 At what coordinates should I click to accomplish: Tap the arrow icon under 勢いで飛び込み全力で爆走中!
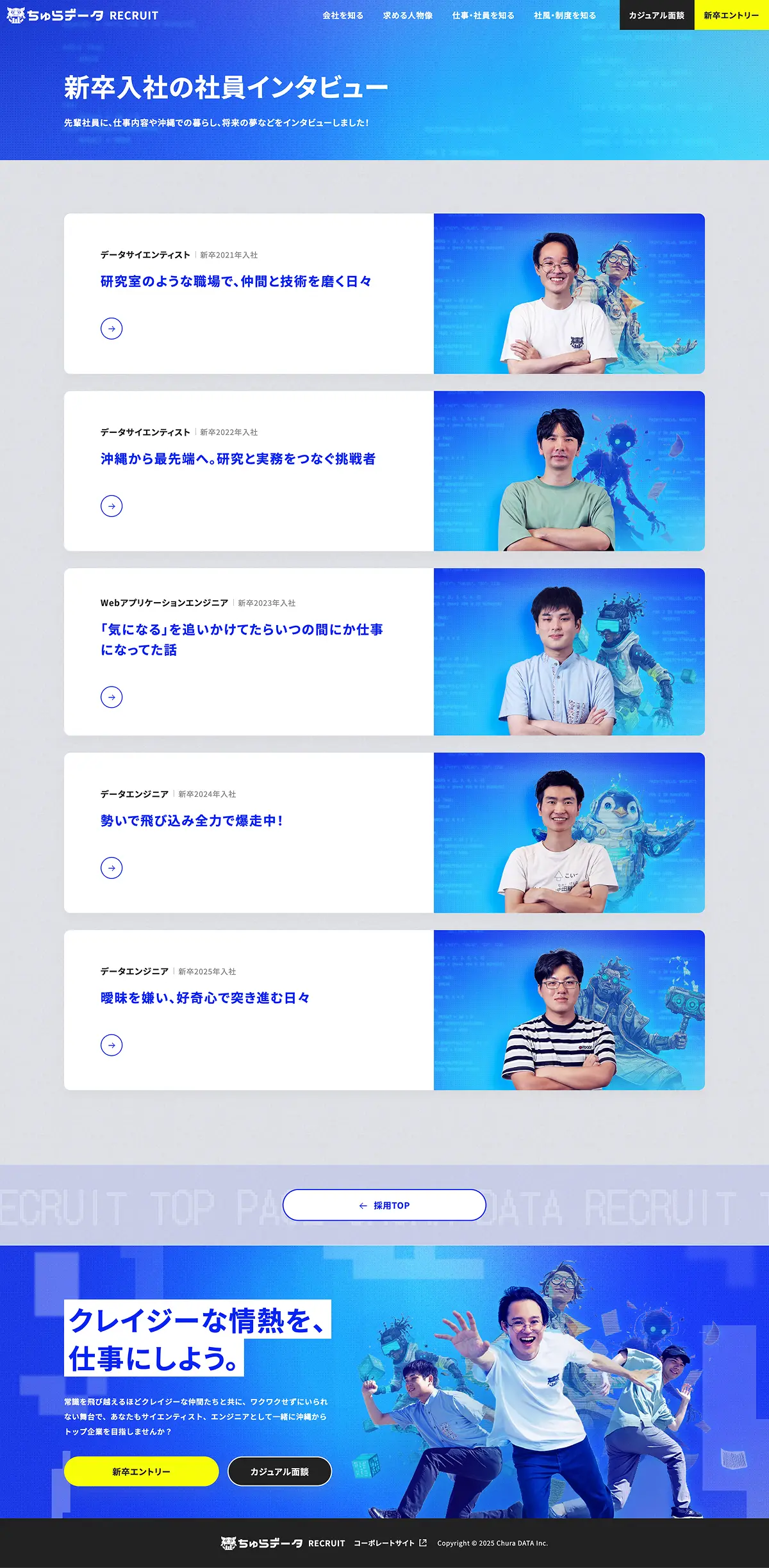click(112, 868)
